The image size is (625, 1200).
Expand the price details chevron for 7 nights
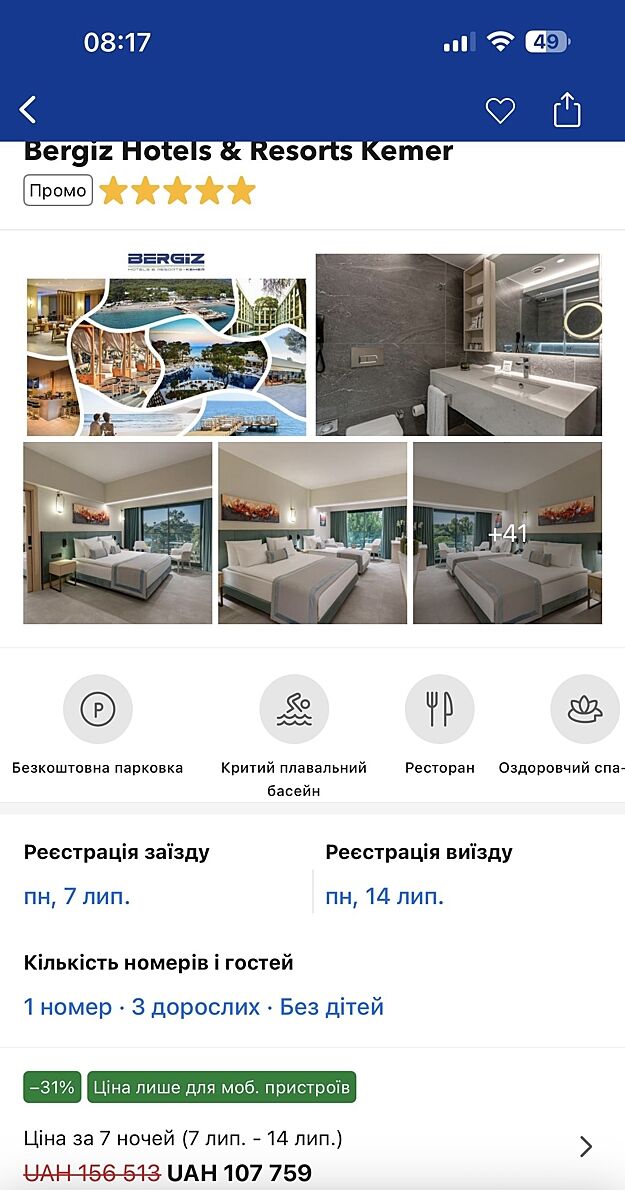click(x=586, y=1146)
